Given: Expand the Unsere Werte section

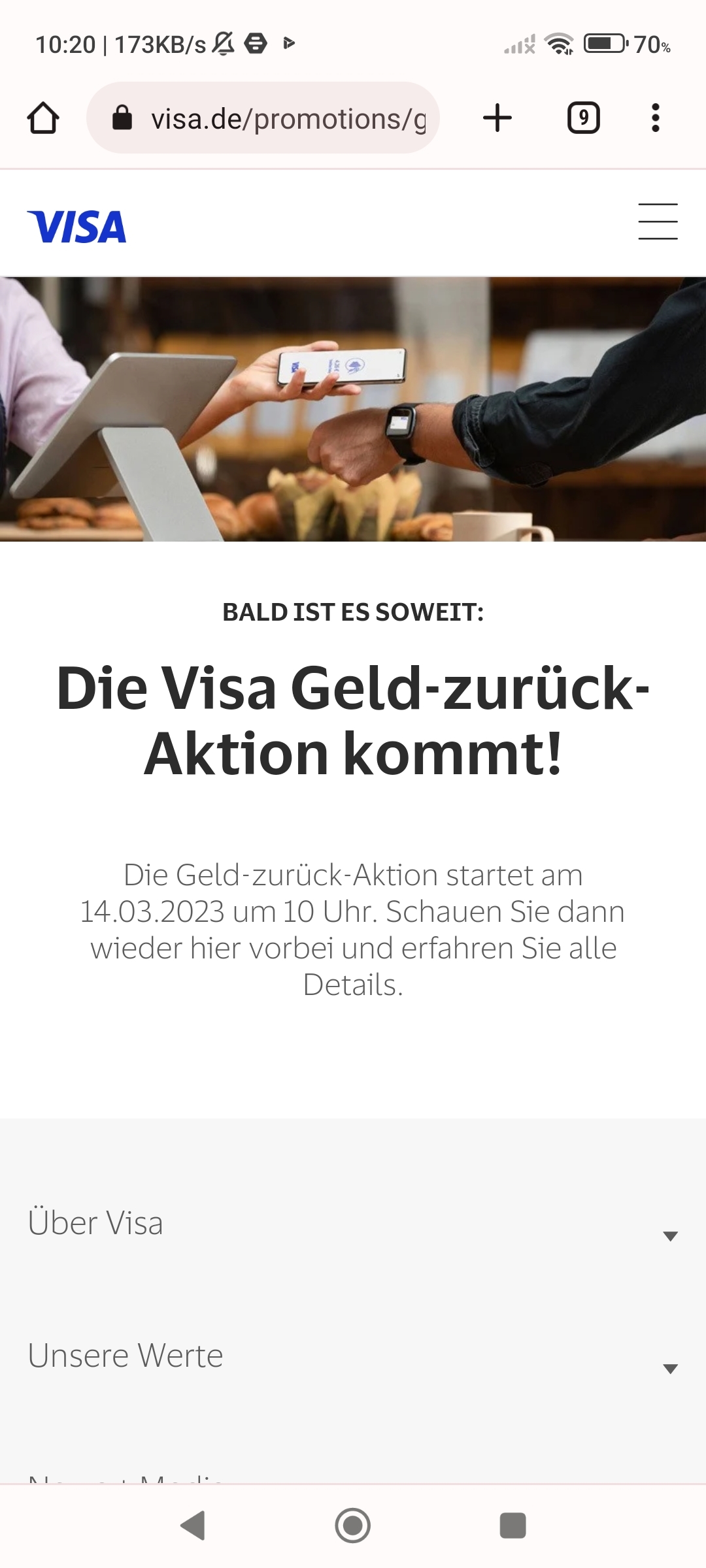Looking at the screenshot, I should 353,1356.
